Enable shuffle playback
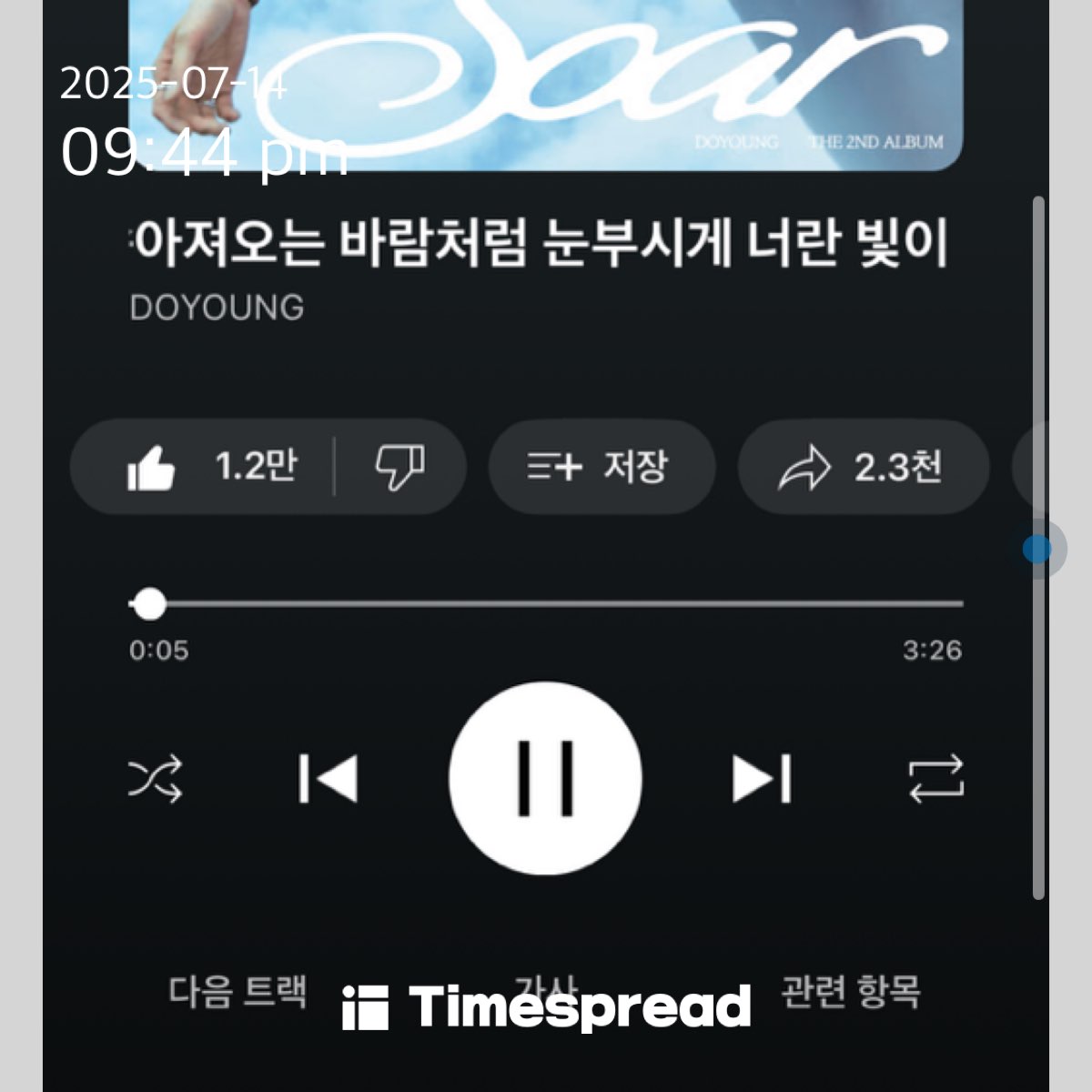Image resolution: width=1092 pixels, height=1092 pixels. click(156, 779)
